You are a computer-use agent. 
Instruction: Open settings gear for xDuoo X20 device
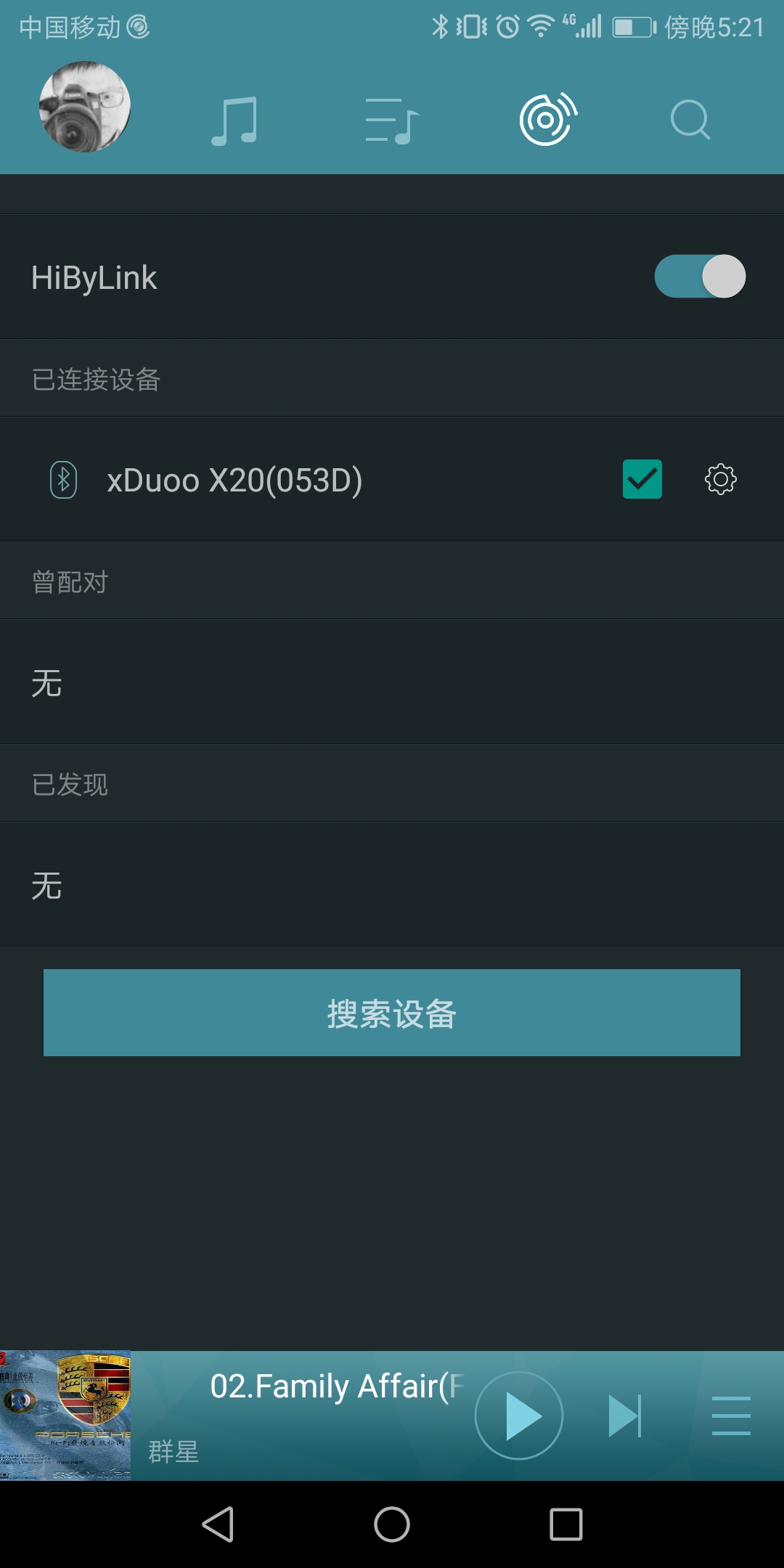pos(719,479)
